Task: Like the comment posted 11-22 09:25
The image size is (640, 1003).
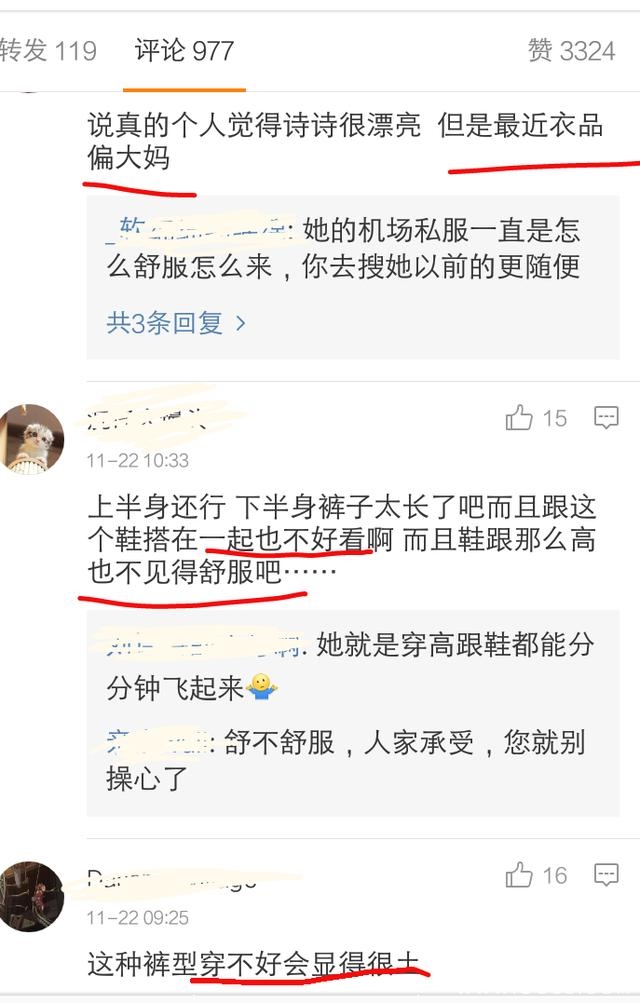Action: 519,876
